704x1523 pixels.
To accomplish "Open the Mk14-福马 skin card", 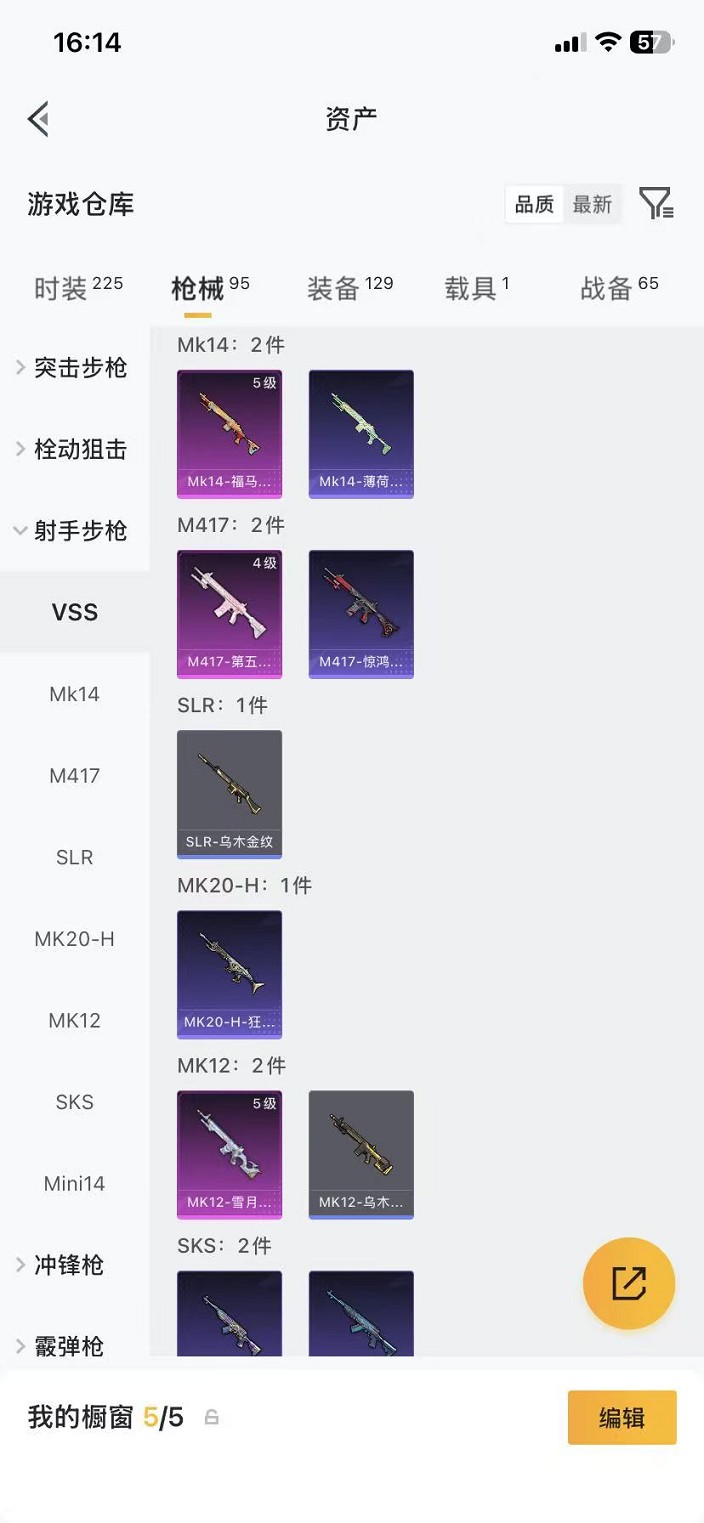I will (x=229, y=433).
